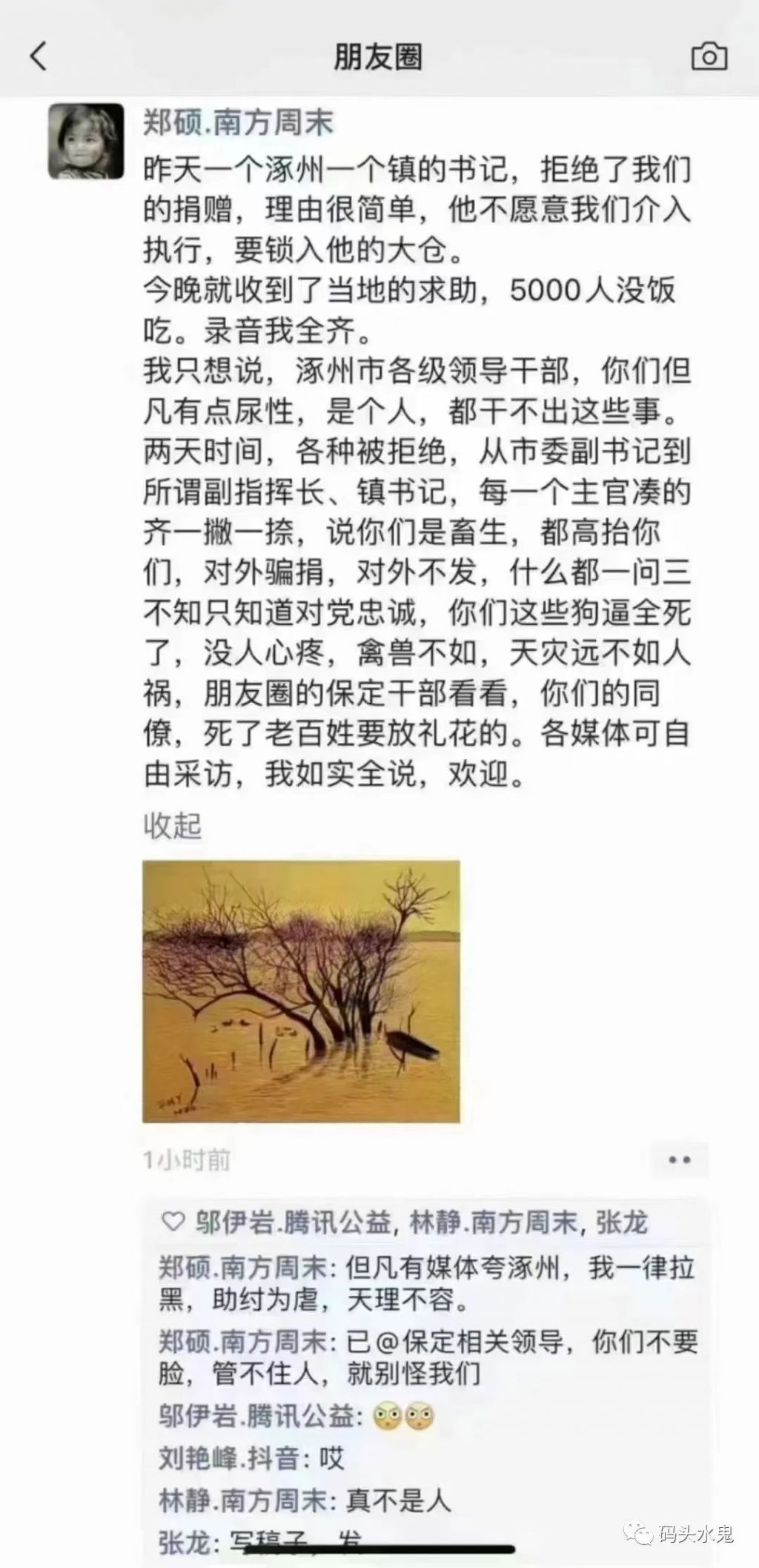Image resolution: width=759 pixels, height=1568 pixels.
Task: Collapse the post text with 收起
Action: click(172, 825)
